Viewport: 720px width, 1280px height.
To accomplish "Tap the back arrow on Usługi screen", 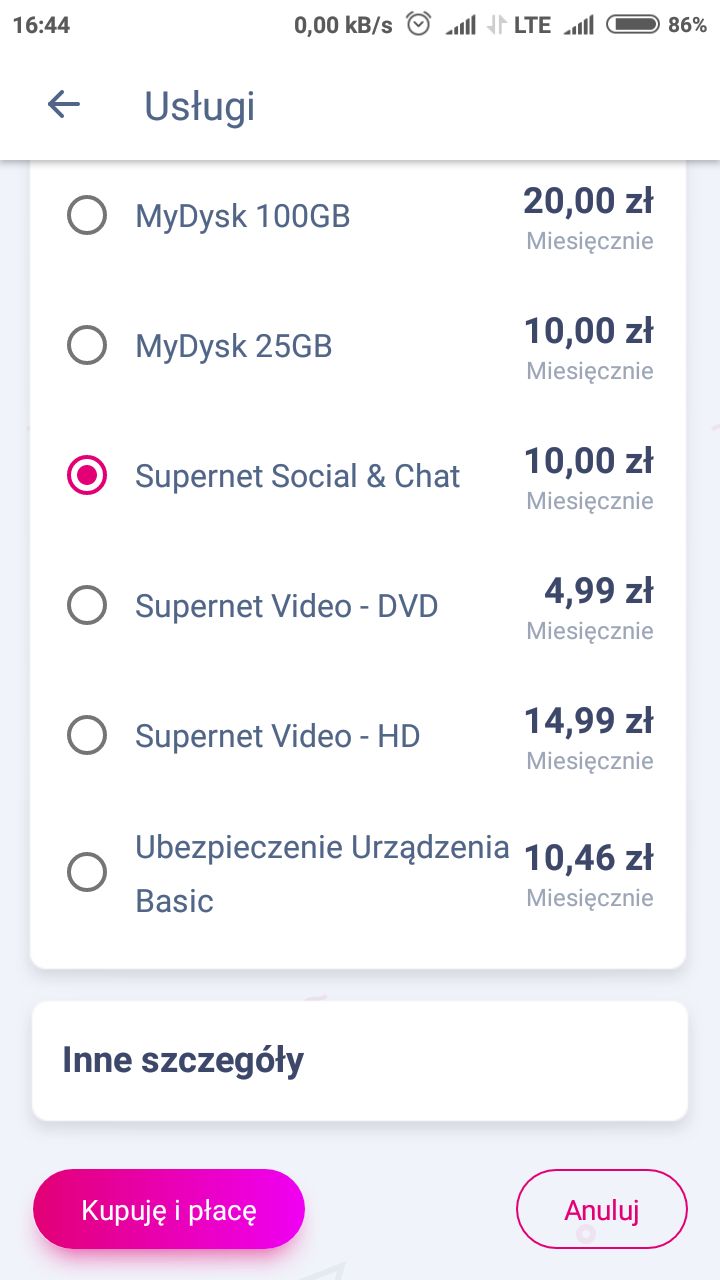I will click(62, 103).
